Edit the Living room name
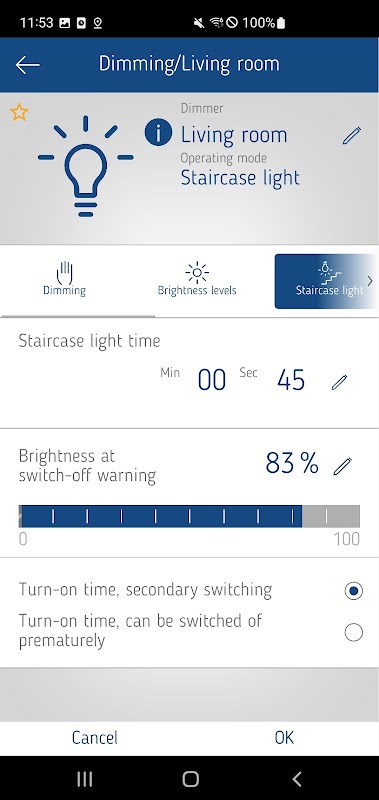This screenshot has height=800, width=379. click(x=351, y=135)
